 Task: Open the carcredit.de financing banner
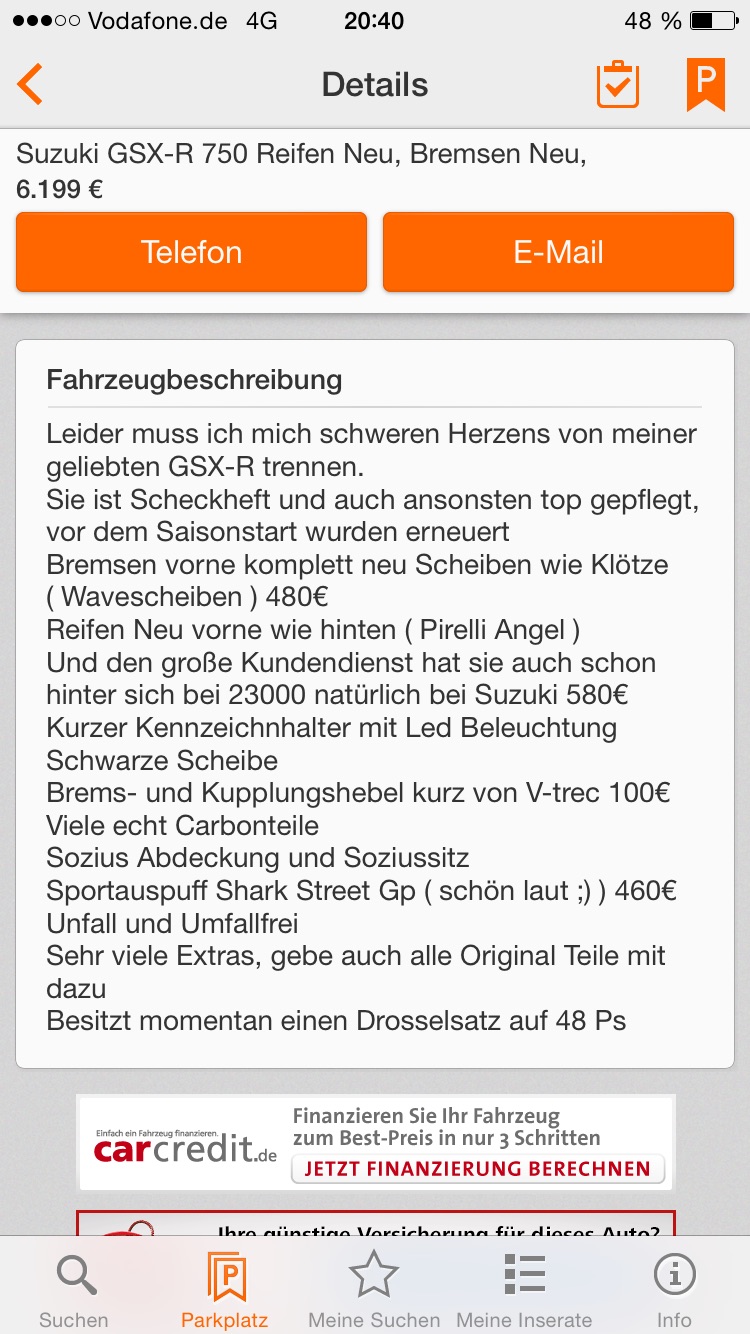coord(376,1142)
